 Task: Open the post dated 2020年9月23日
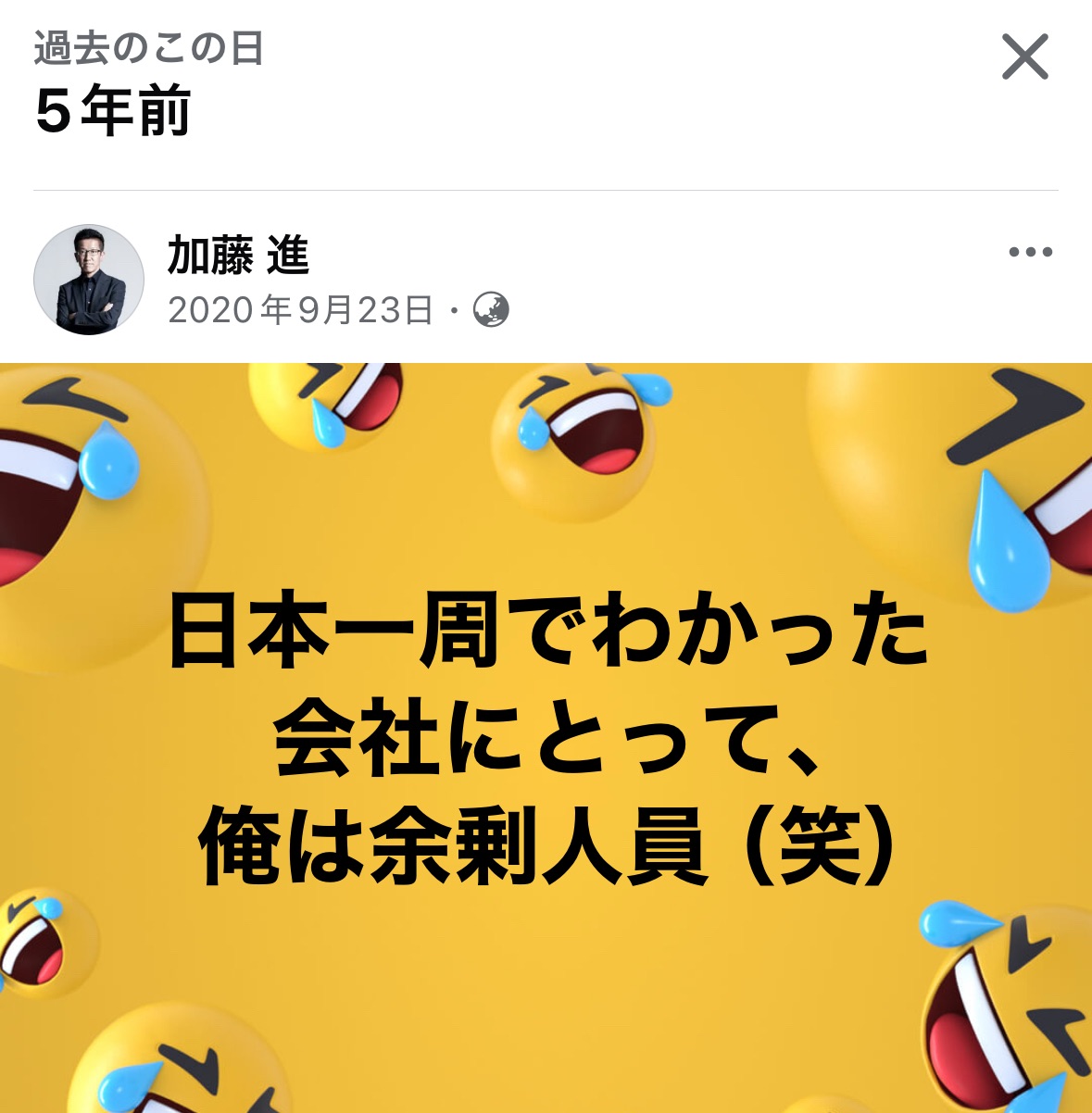coord(300,310)
